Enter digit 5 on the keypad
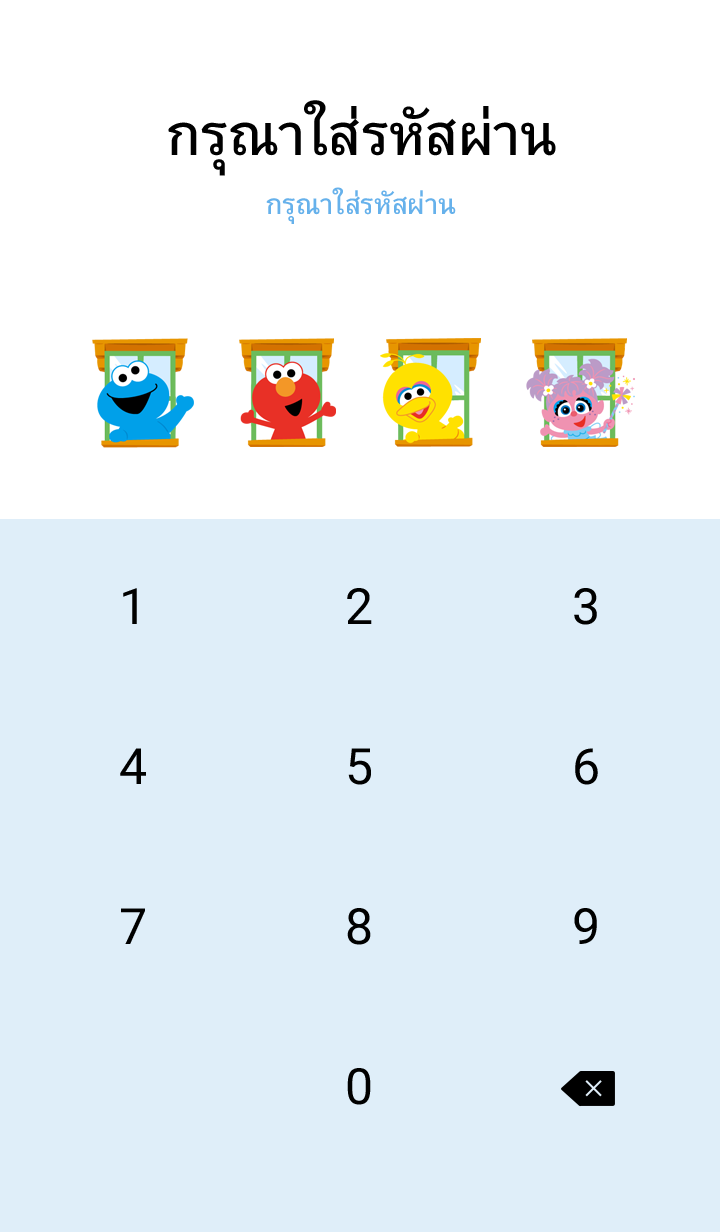Screen dimensions: 720x1232 point(359,767)
